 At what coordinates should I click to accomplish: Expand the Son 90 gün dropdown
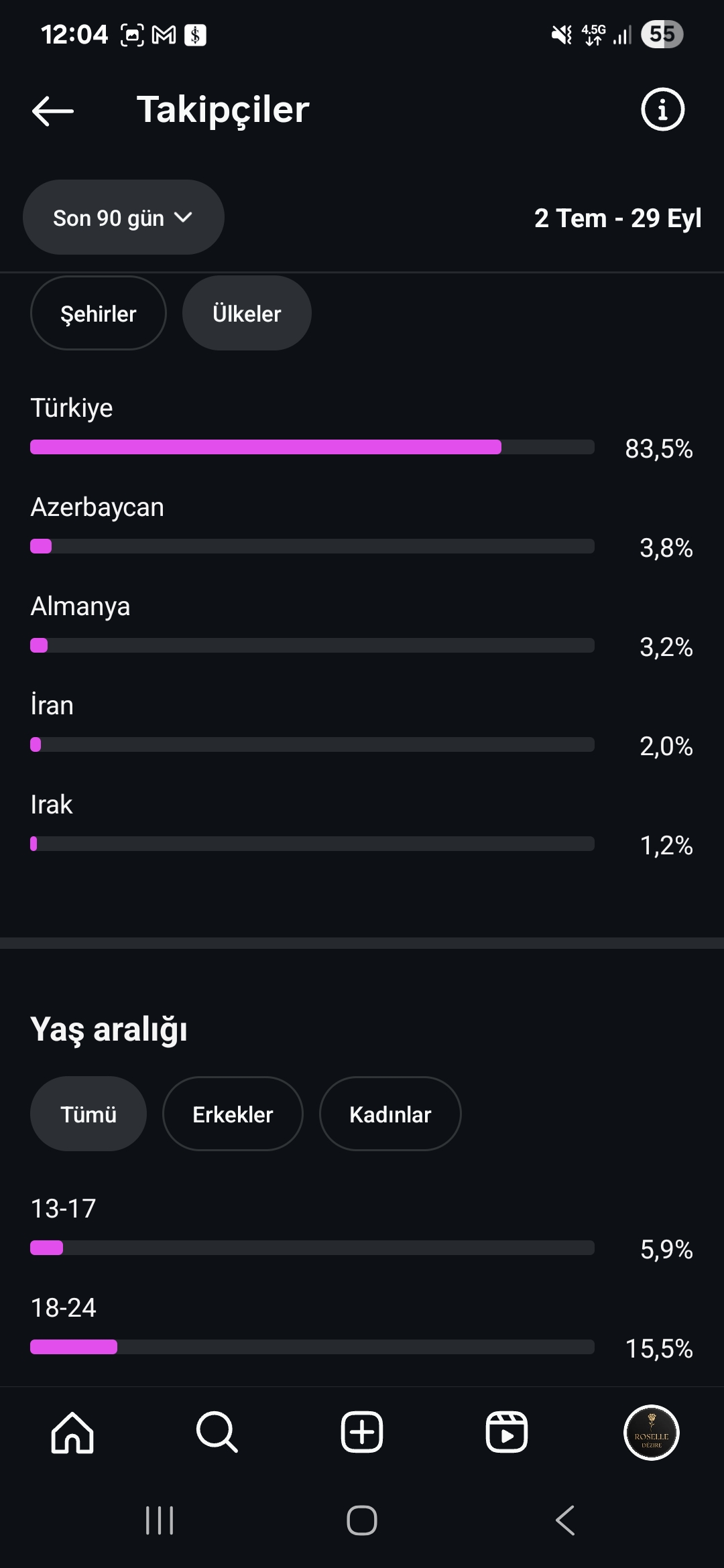123,217
